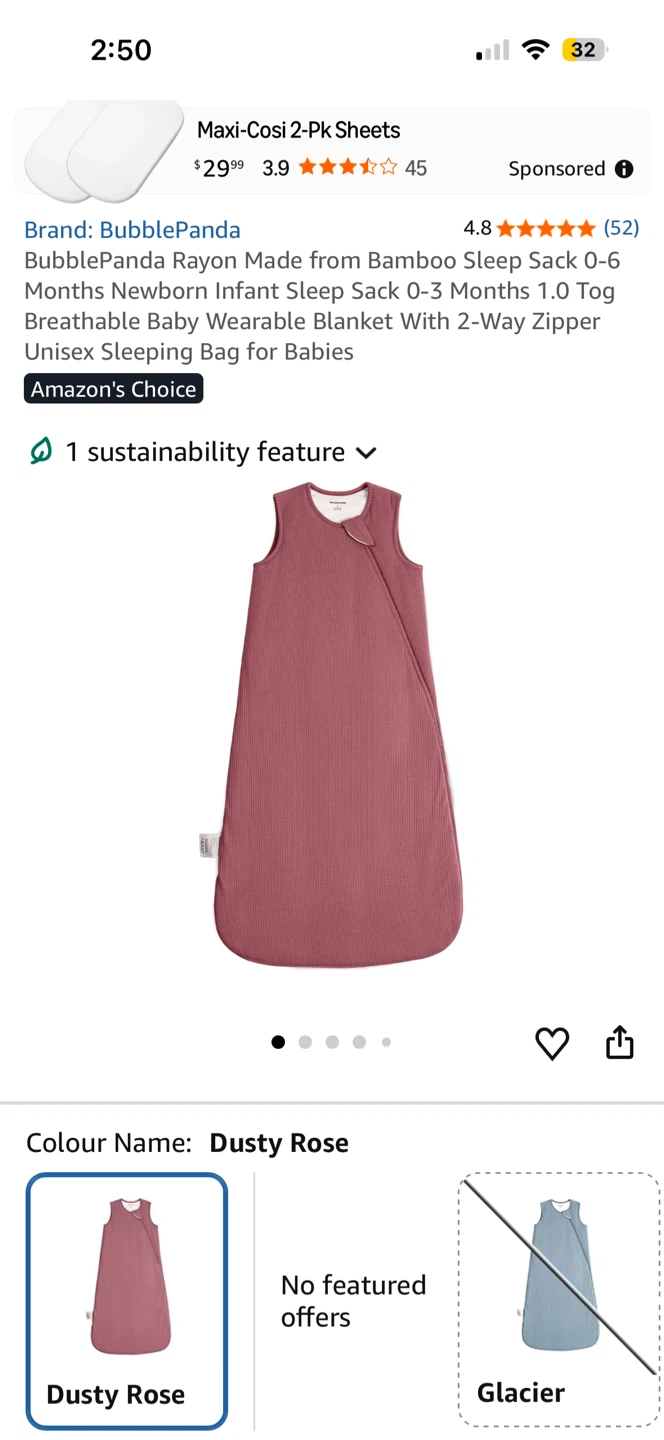Viewport: 664px width, 1440px height.
Task: Select the Dusty Rose colour option
Action: 127,1302
